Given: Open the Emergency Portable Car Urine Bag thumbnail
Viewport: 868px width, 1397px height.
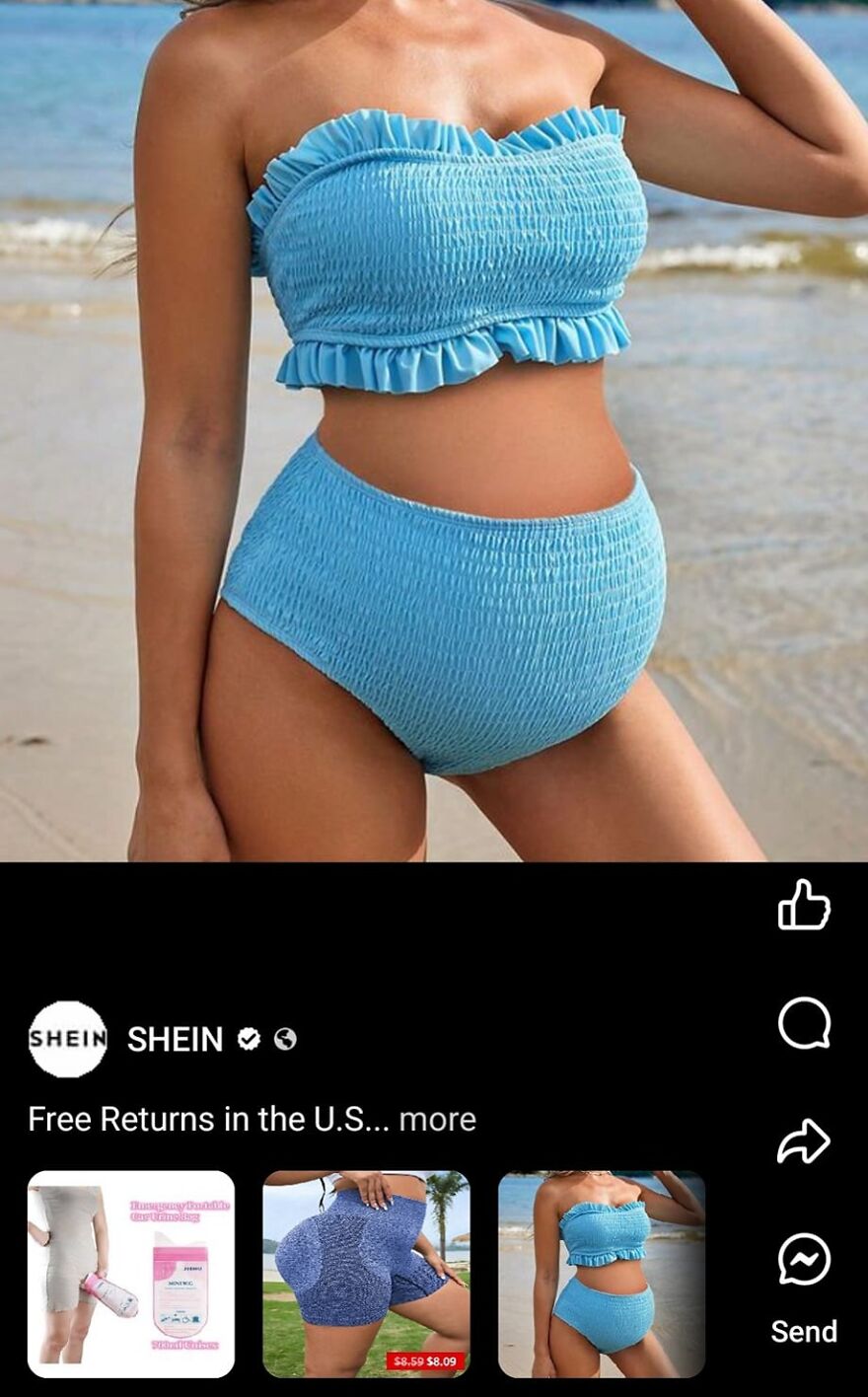Looking at the screenshot, I should [131, 1278].
